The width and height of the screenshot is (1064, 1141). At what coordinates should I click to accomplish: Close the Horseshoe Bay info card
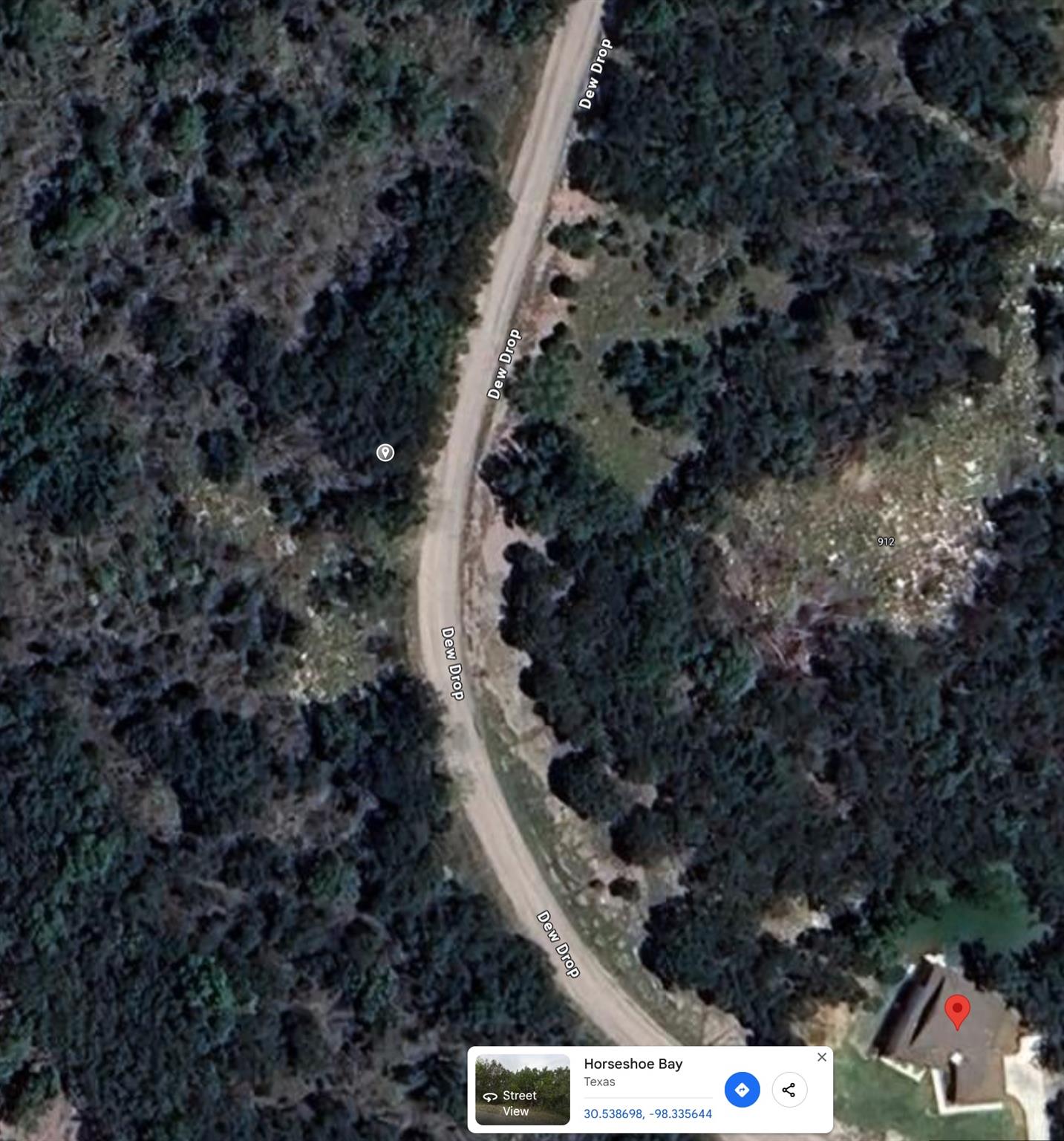(x=823, y=1056)
